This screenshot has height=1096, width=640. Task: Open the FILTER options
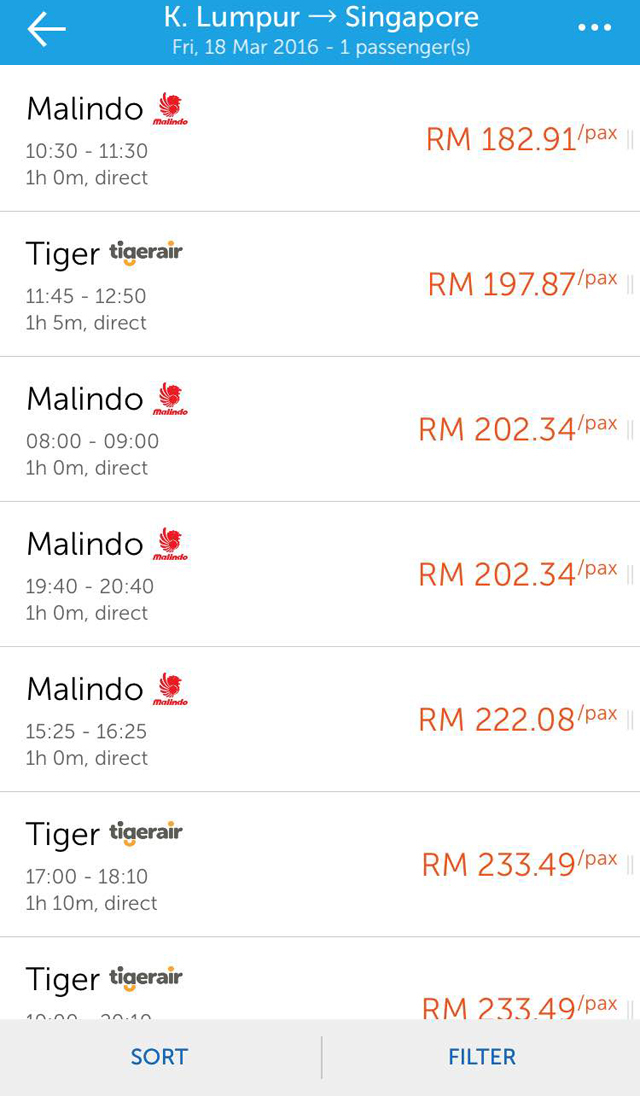pyautogui.click(x=482, y=1057)
